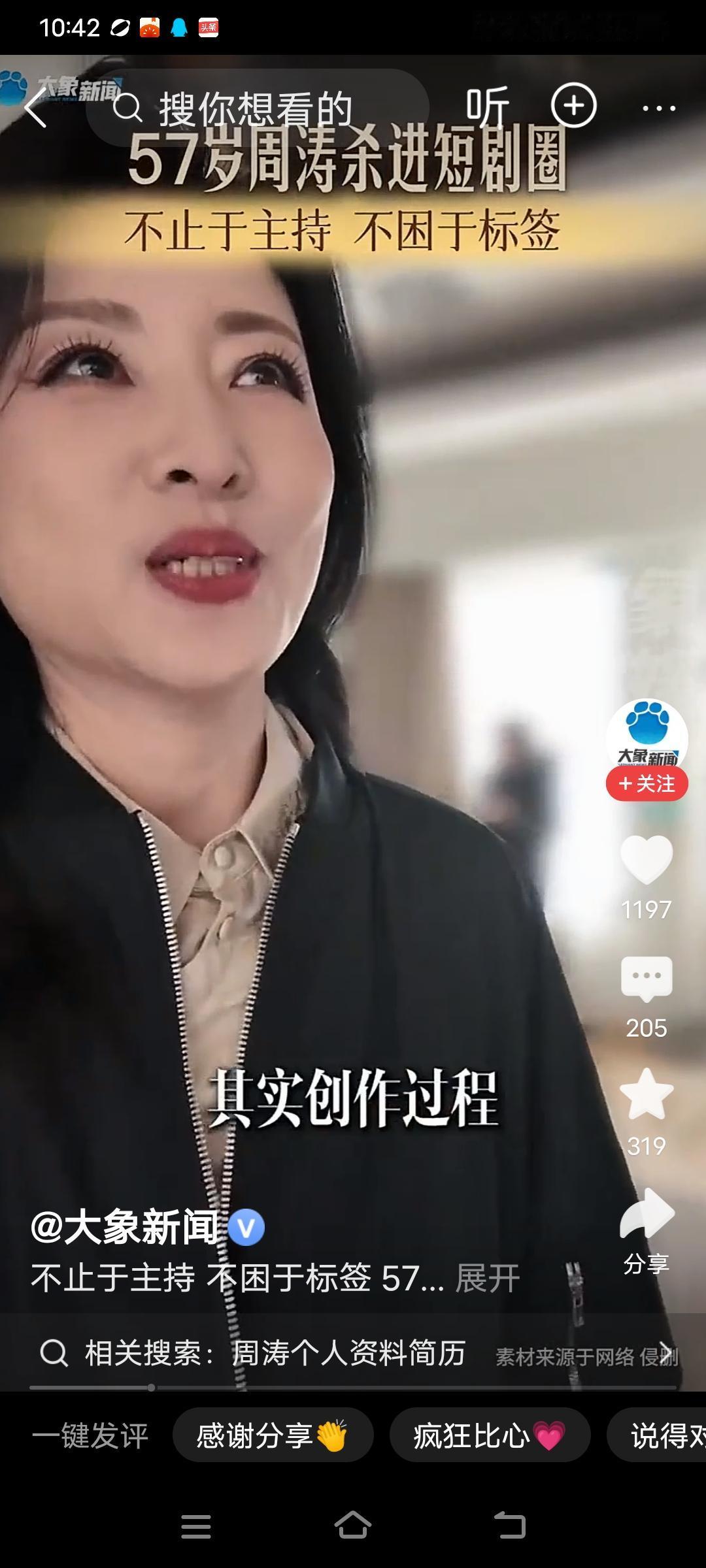Screen dimensions: 706x1568
Task: Open the listen audio mode via 听 icon
Action: pyautogui.click(x=487, y=106)
